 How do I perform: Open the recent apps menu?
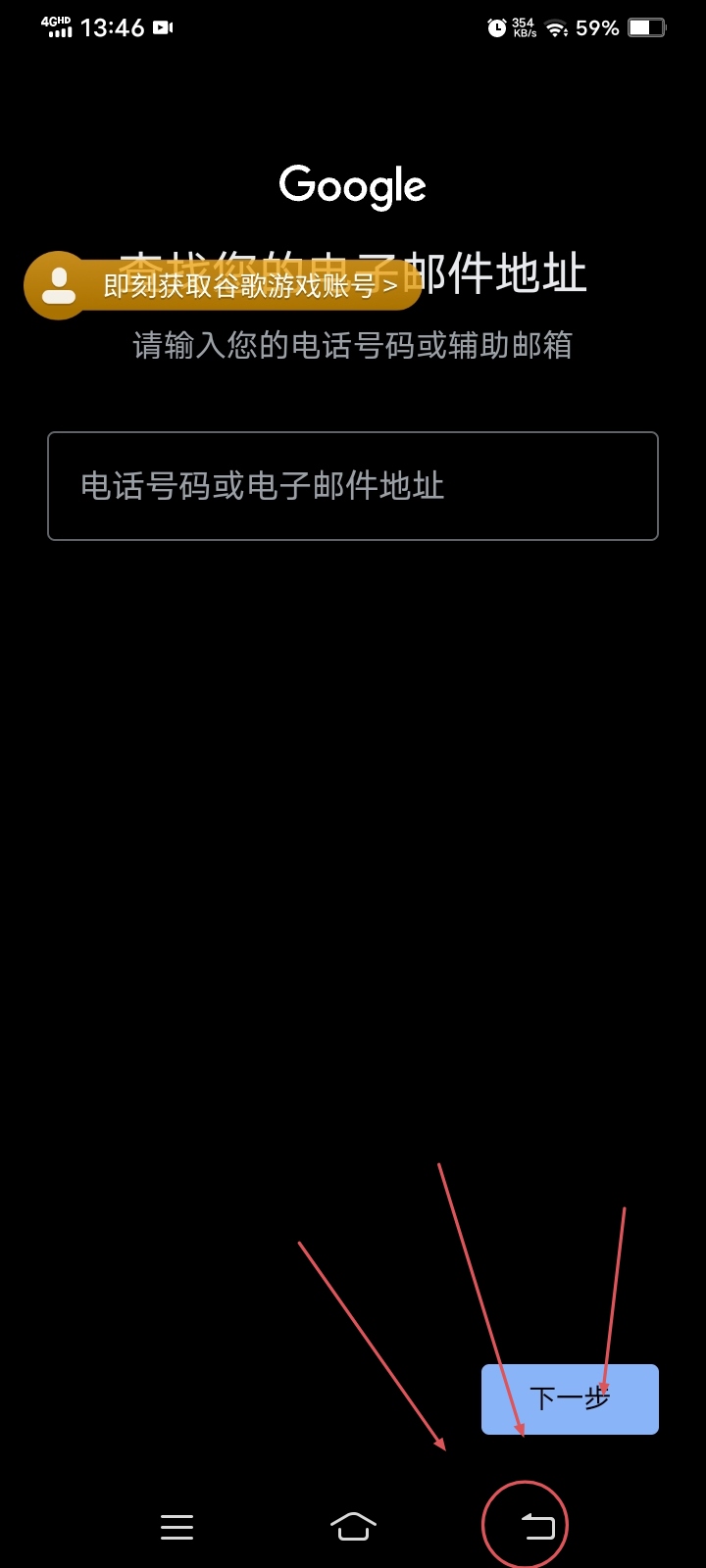177,1526
